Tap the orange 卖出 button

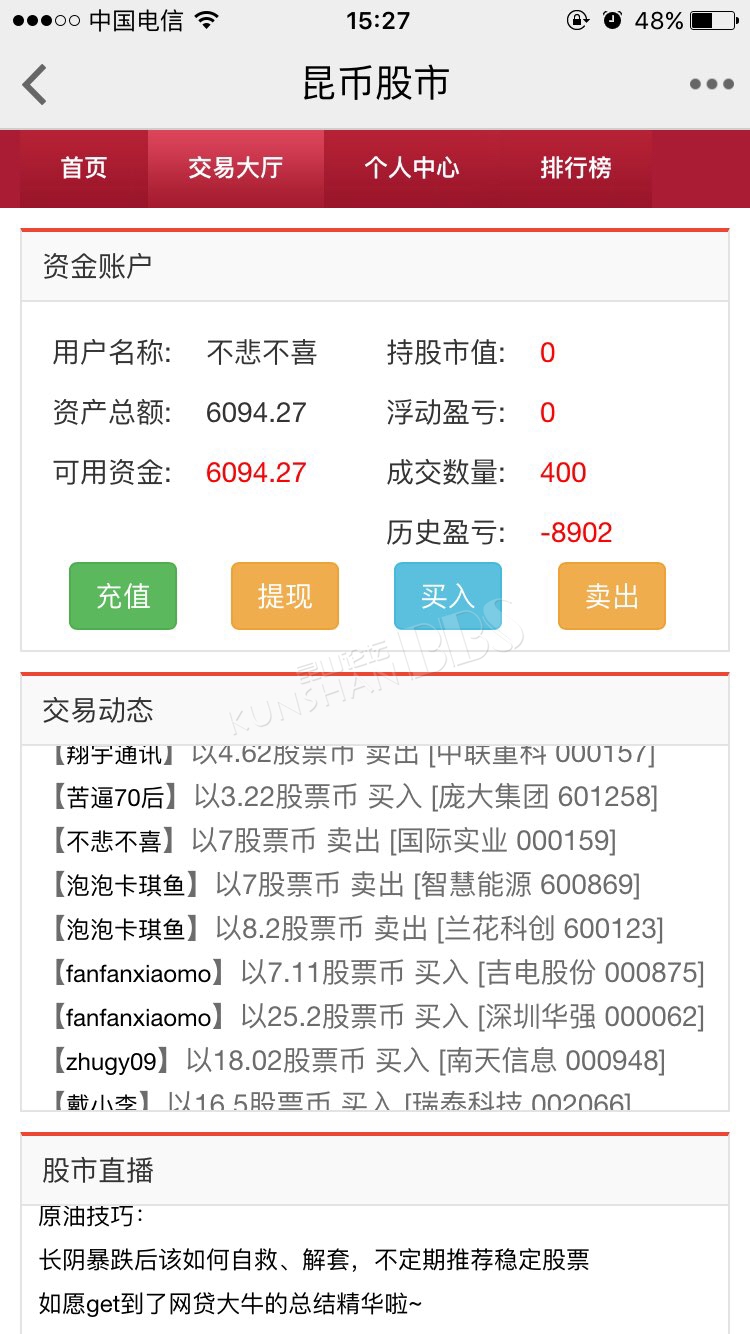pyautogui.click(x=612, y=596)
